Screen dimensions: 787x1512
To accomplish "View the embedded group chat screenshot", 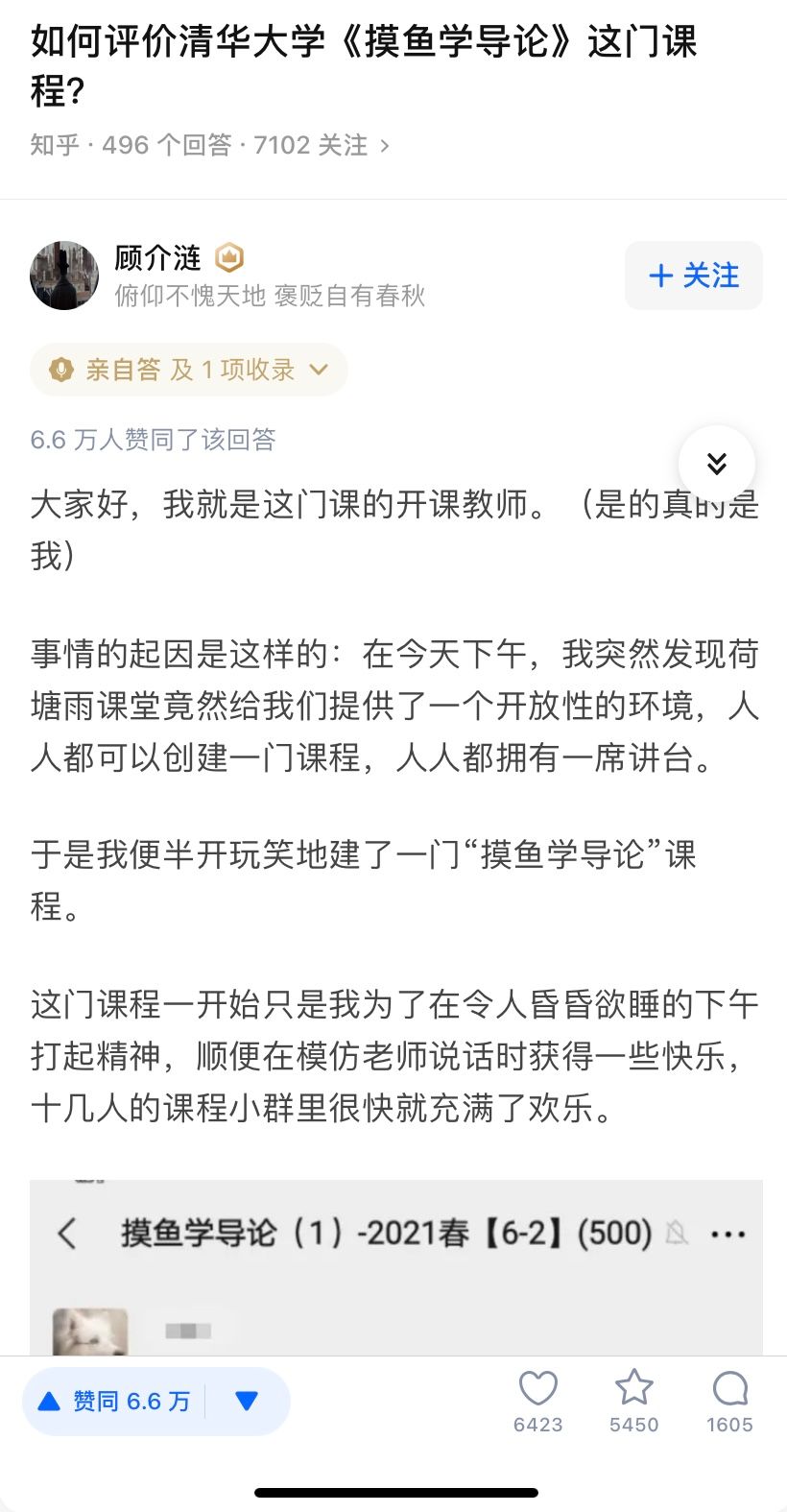I will (x=395, y=1267).
